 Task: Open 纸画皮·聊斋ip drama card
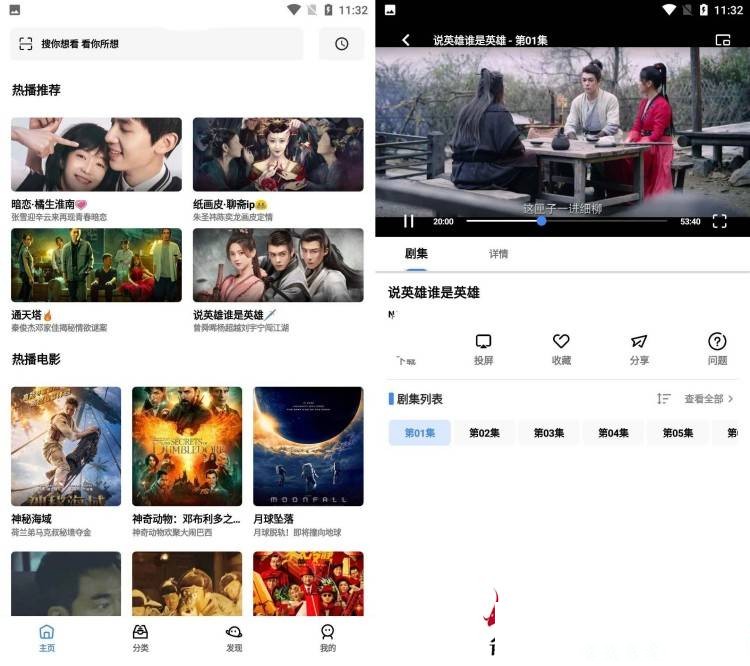pyautogui.click(x=278, y=155)
